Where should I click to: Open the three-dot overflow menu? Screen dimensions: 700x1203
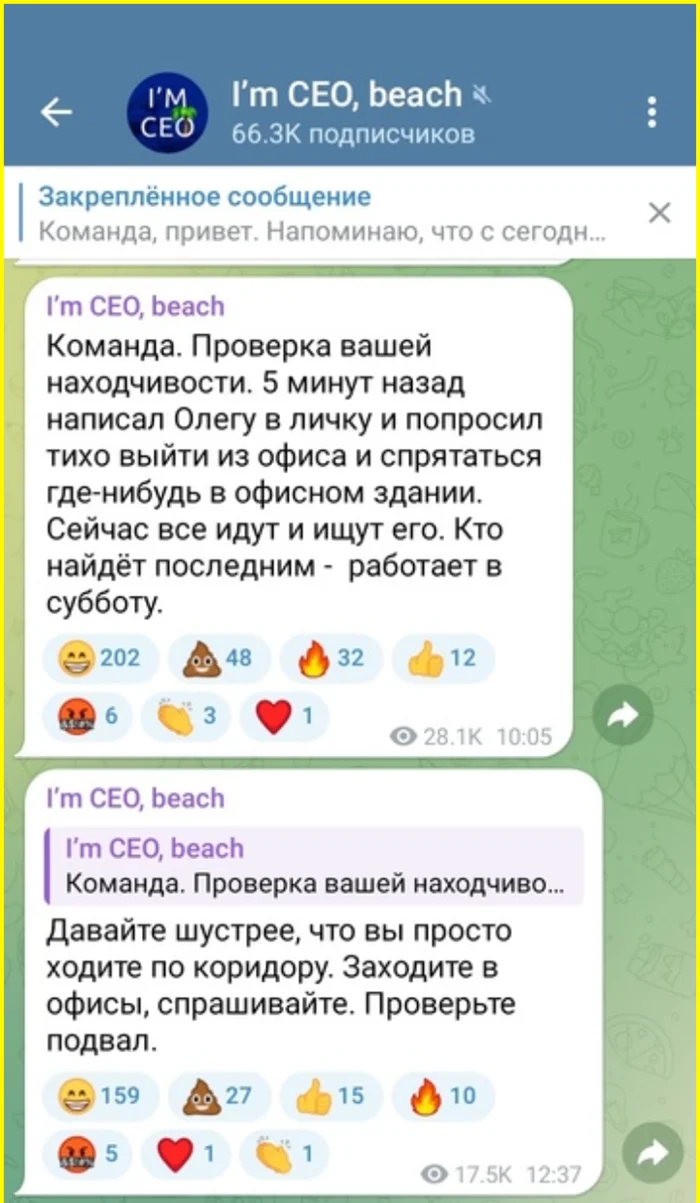pyautogui.click(x=652, y=113)
